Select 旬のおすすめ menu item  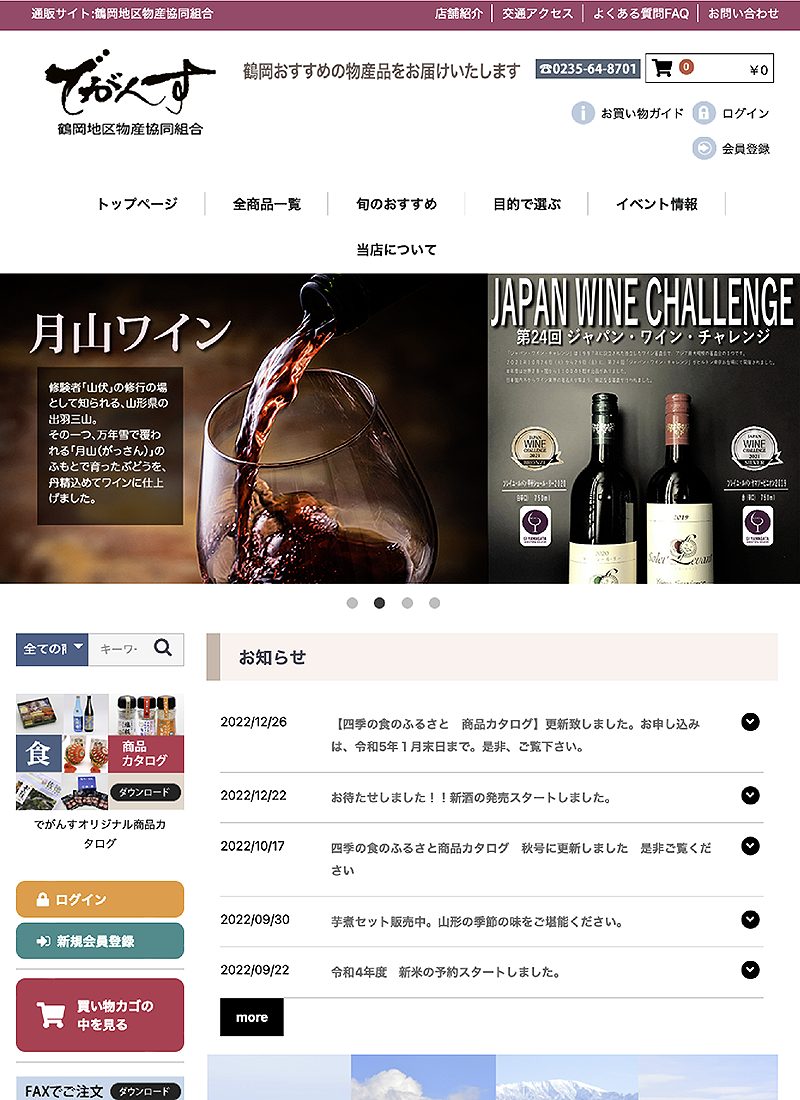[397, 204]
